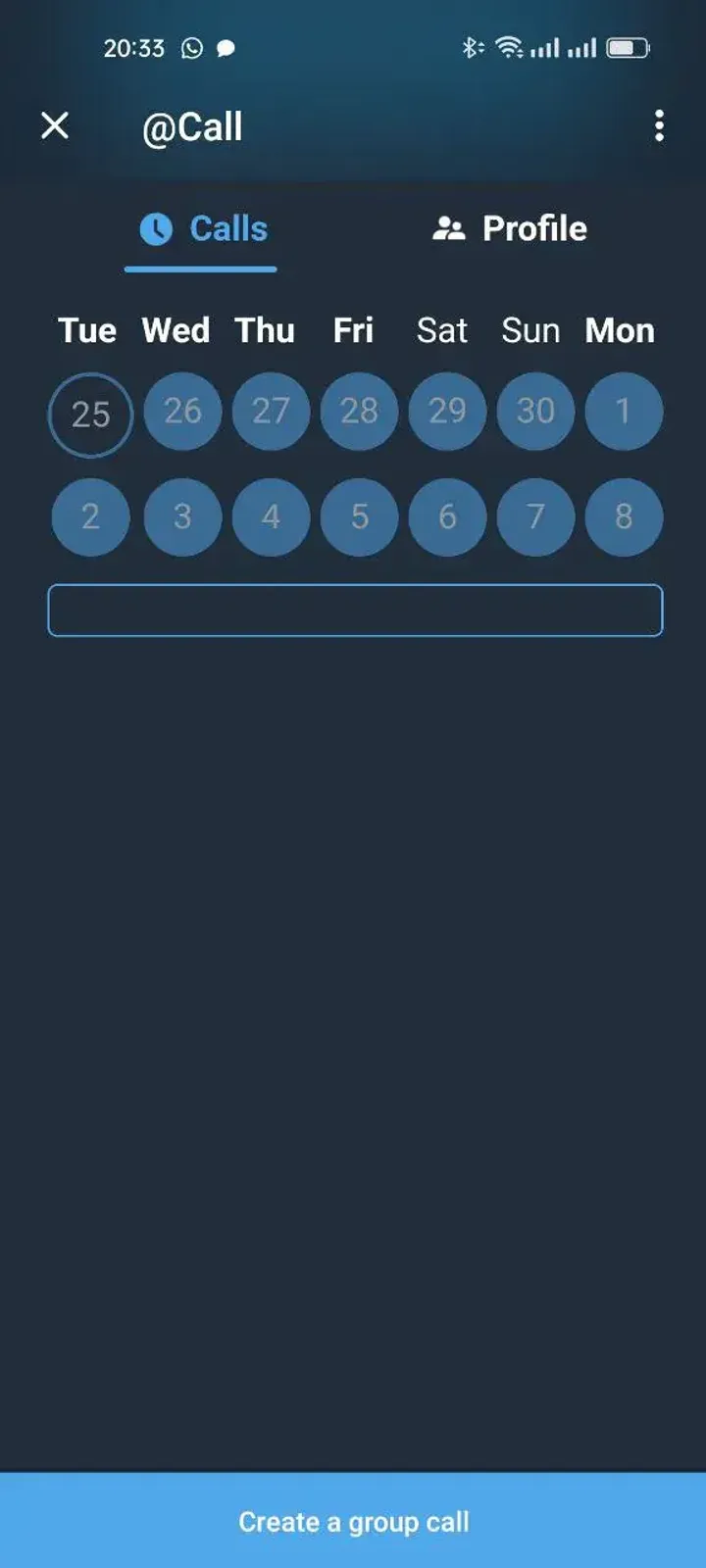This screenshot has width=706, height=1568.
Task: Switch to the Profile tab
Action: (x=510, y=228)
